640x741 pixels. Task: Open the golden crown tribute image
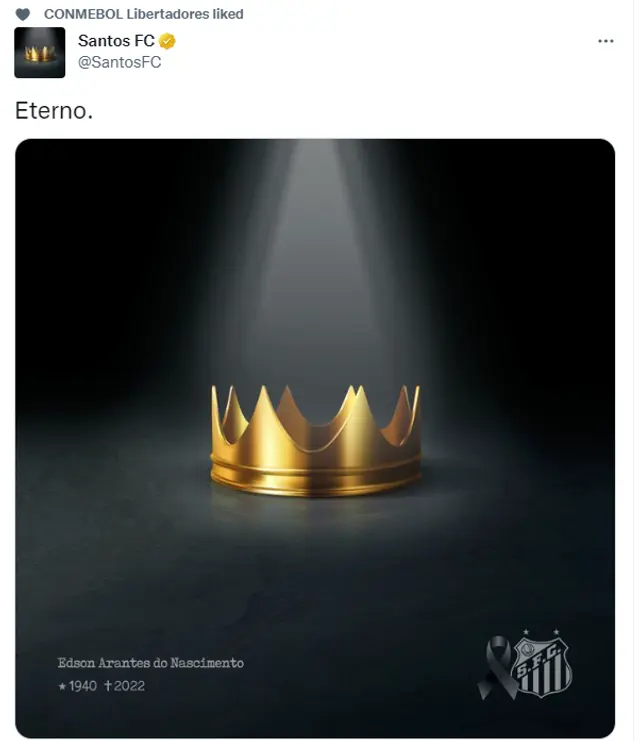tap(315, 438)
